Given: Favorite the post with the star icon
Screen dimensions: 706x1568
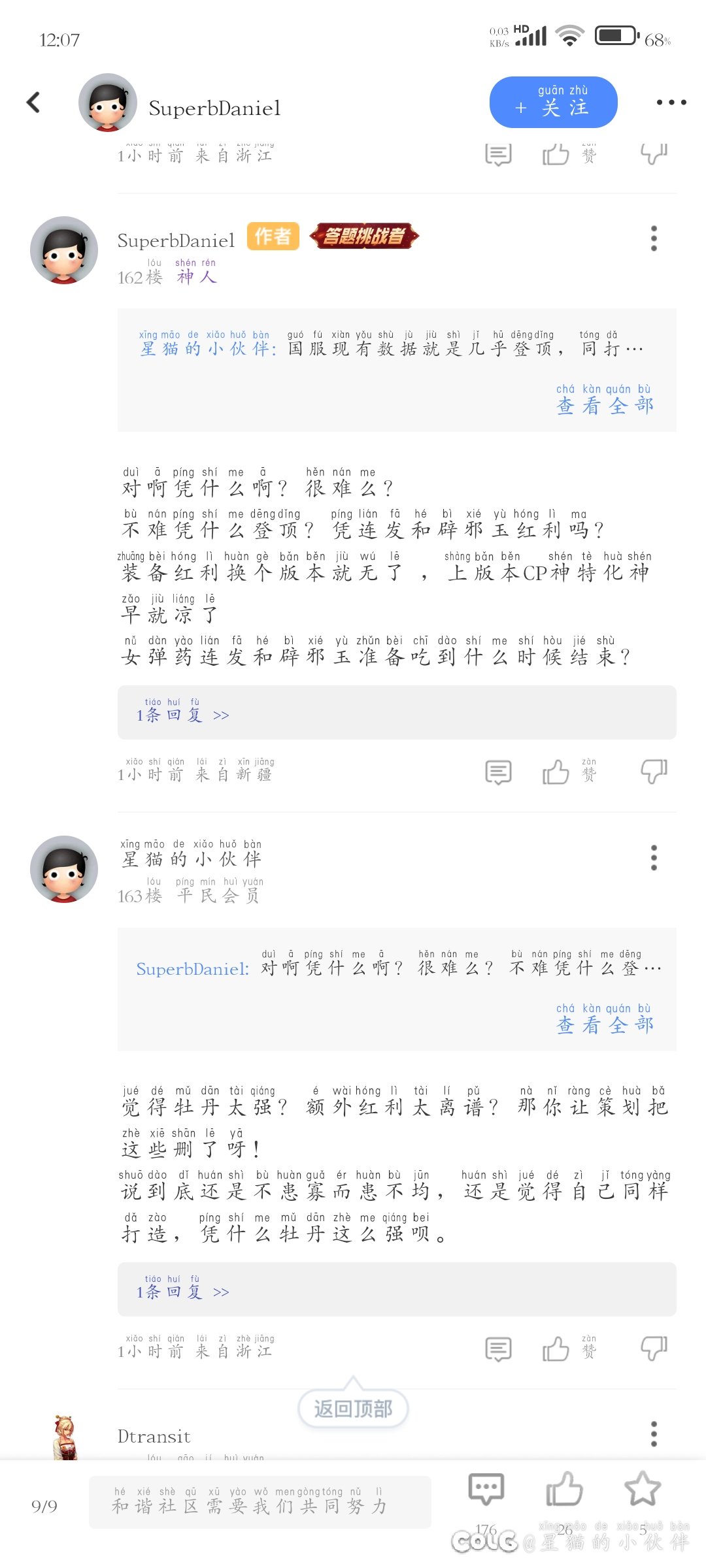Looking at the screenshot, I should [x=643, y=1490].
